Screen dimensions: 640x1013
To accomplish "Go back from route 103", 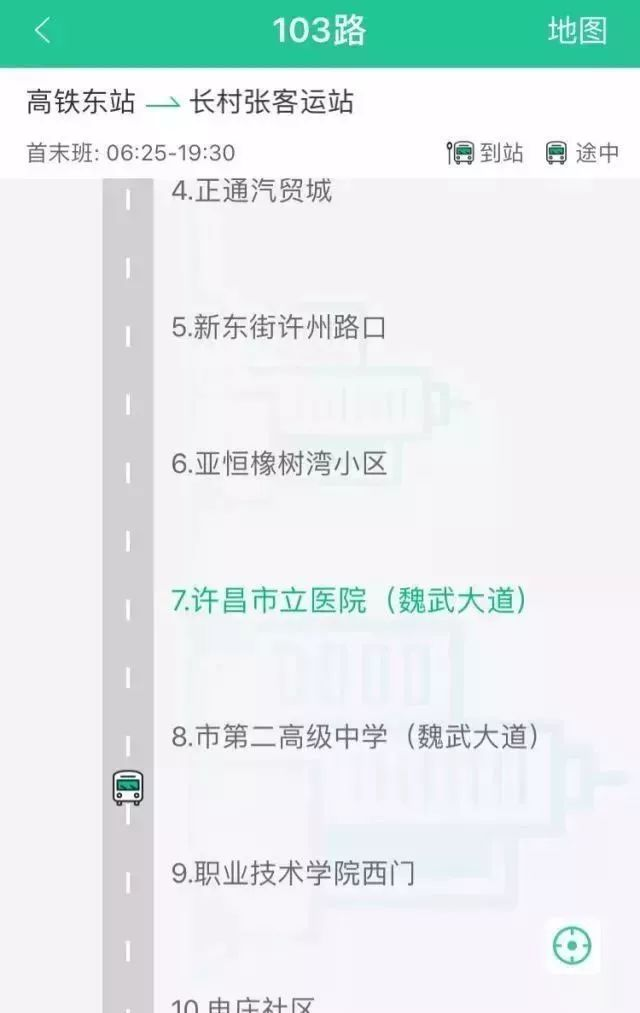I will 42,31.
